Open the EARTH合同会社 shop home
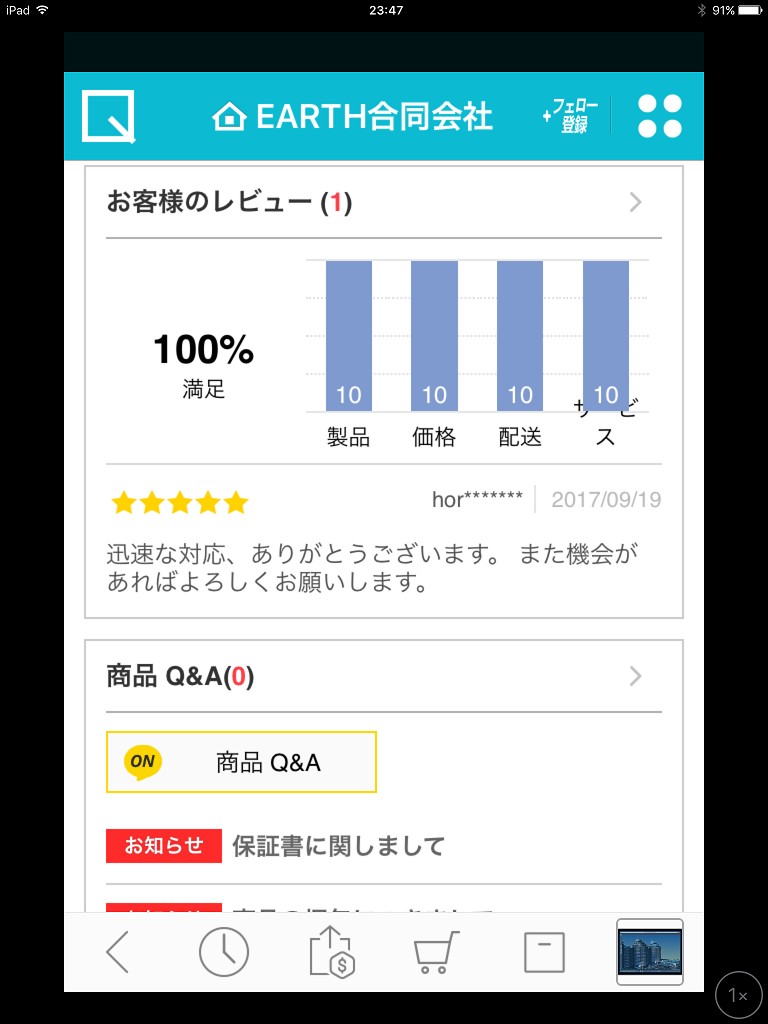This screenshot has height=1024, width=768. coord(353,117)
